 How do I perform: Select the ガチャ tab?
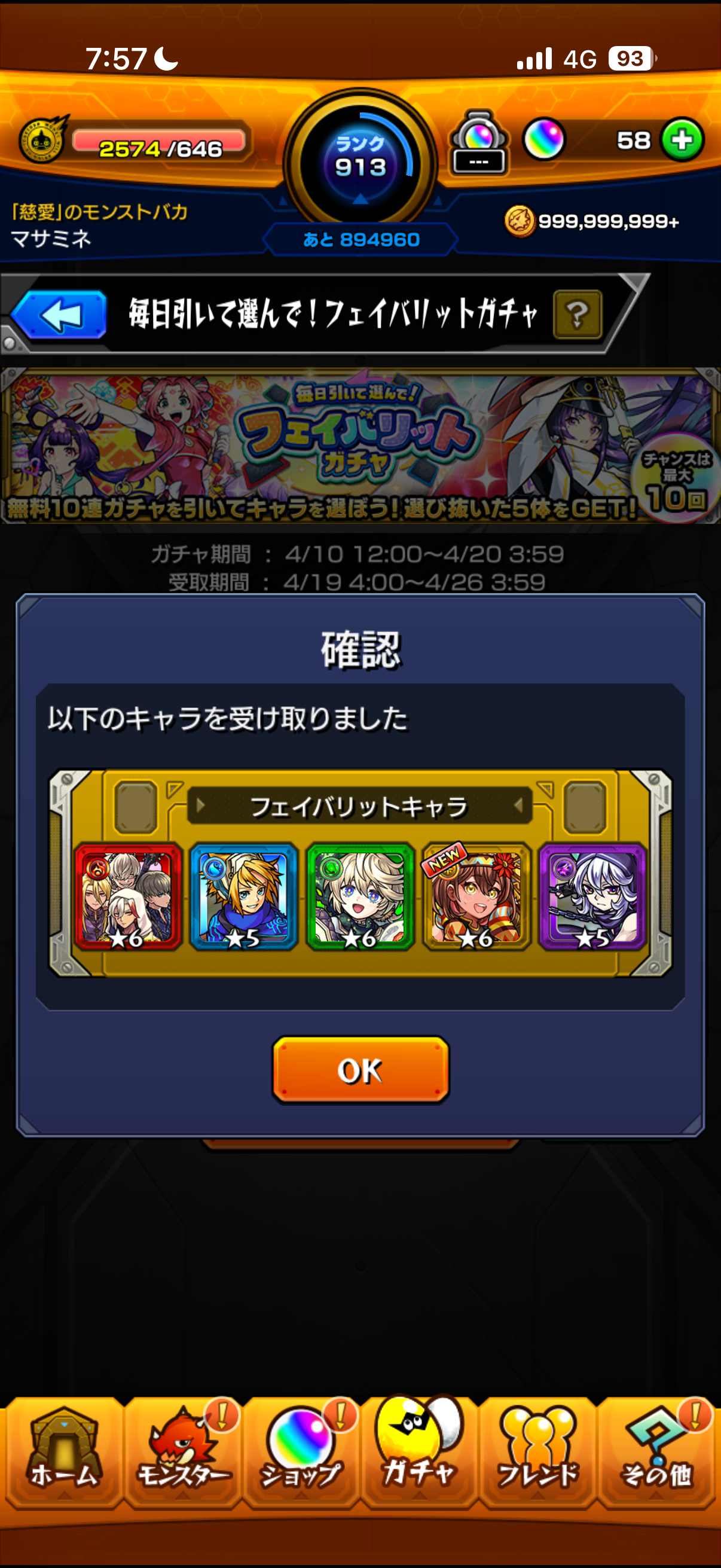(x=418, y=1453)
